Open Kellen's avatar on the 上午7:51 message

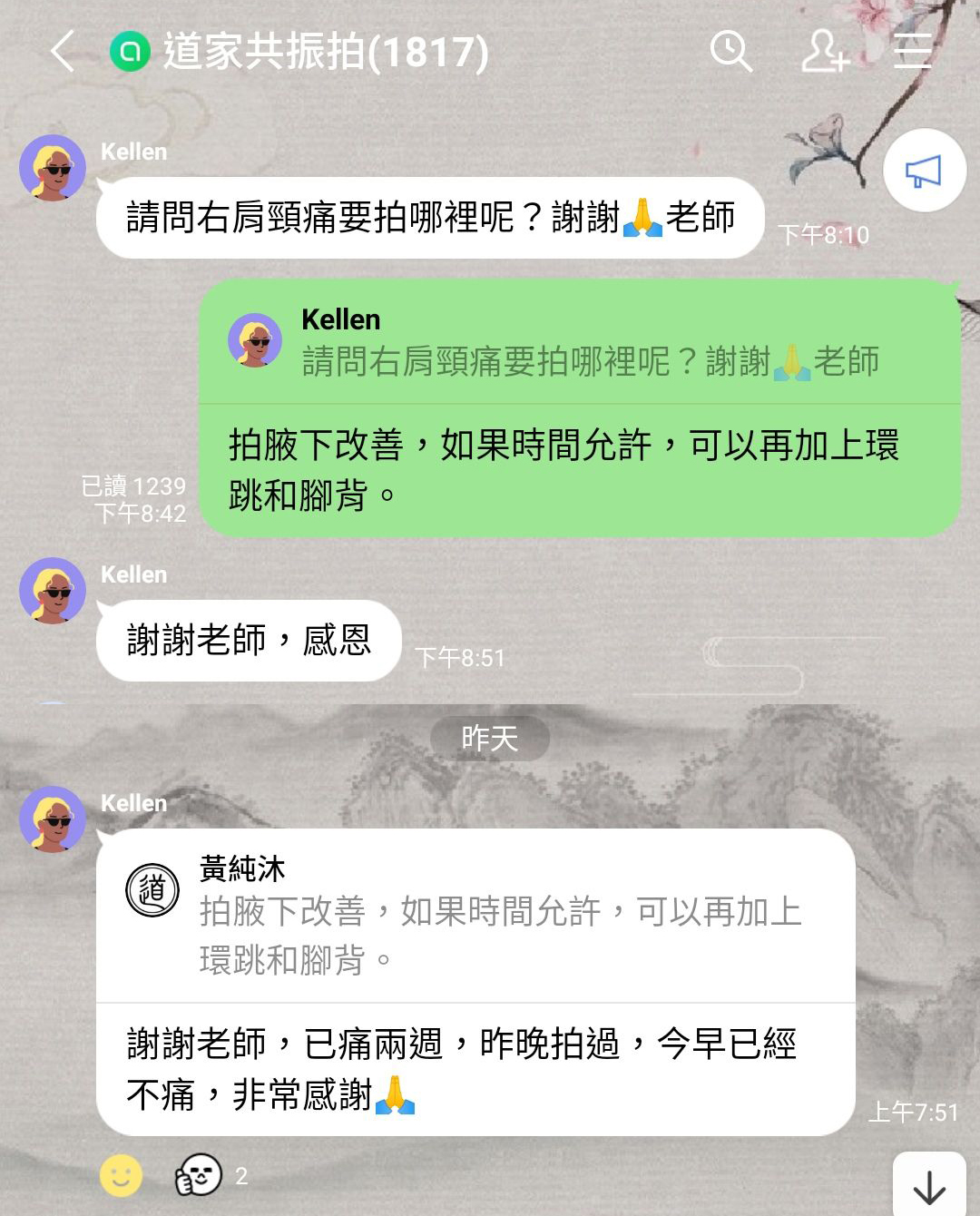coord(53,819)
